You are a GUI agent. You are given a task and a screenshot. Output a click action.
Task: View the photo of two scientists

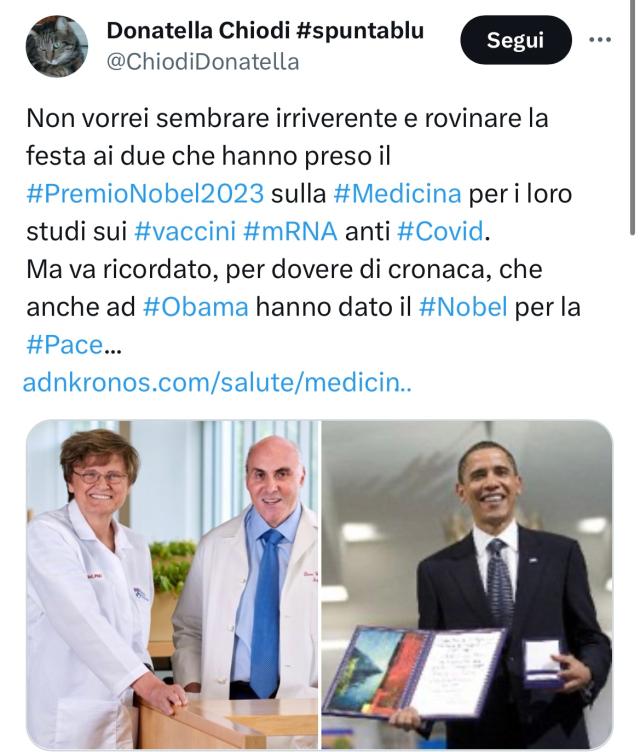(172, 585)
